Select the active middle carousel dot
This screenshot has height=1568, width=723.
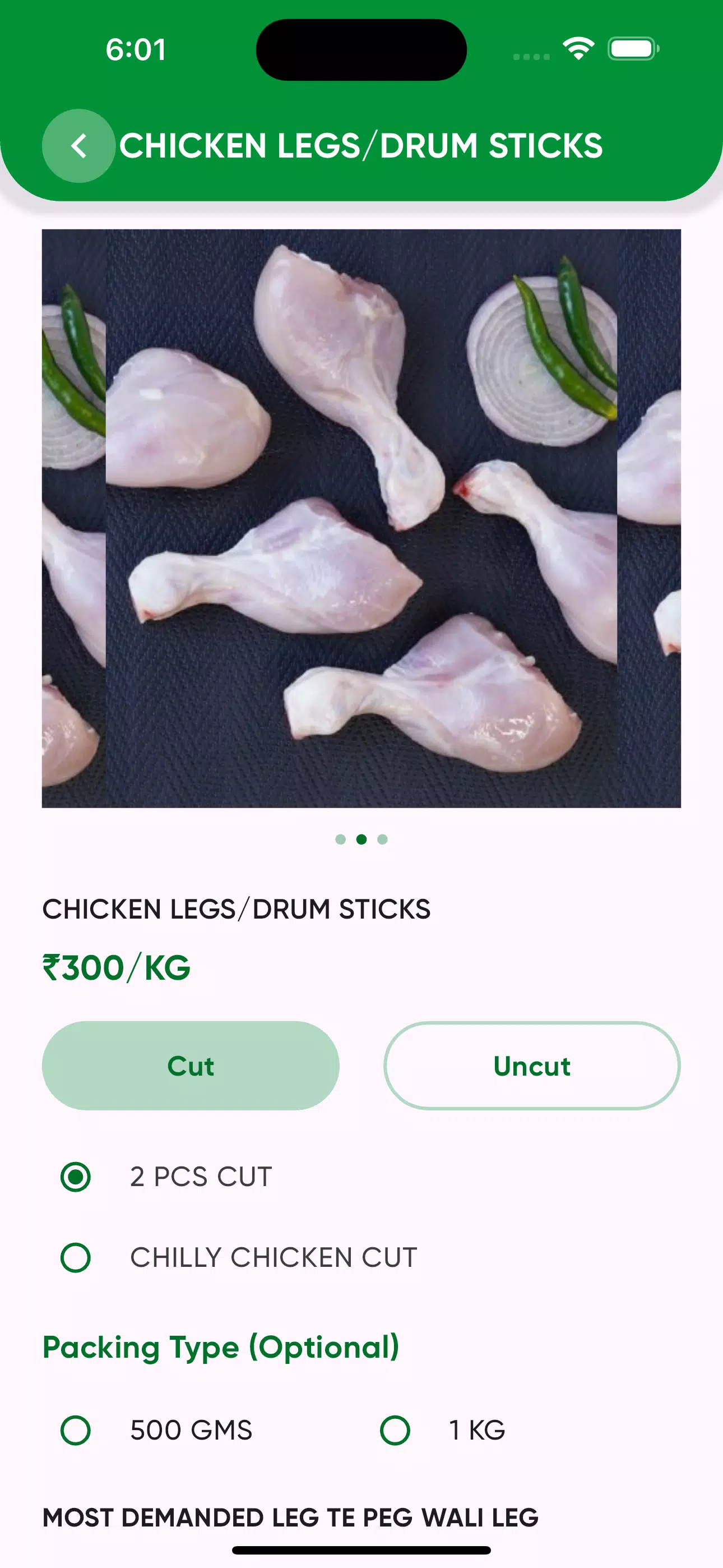tap(361, 839)
